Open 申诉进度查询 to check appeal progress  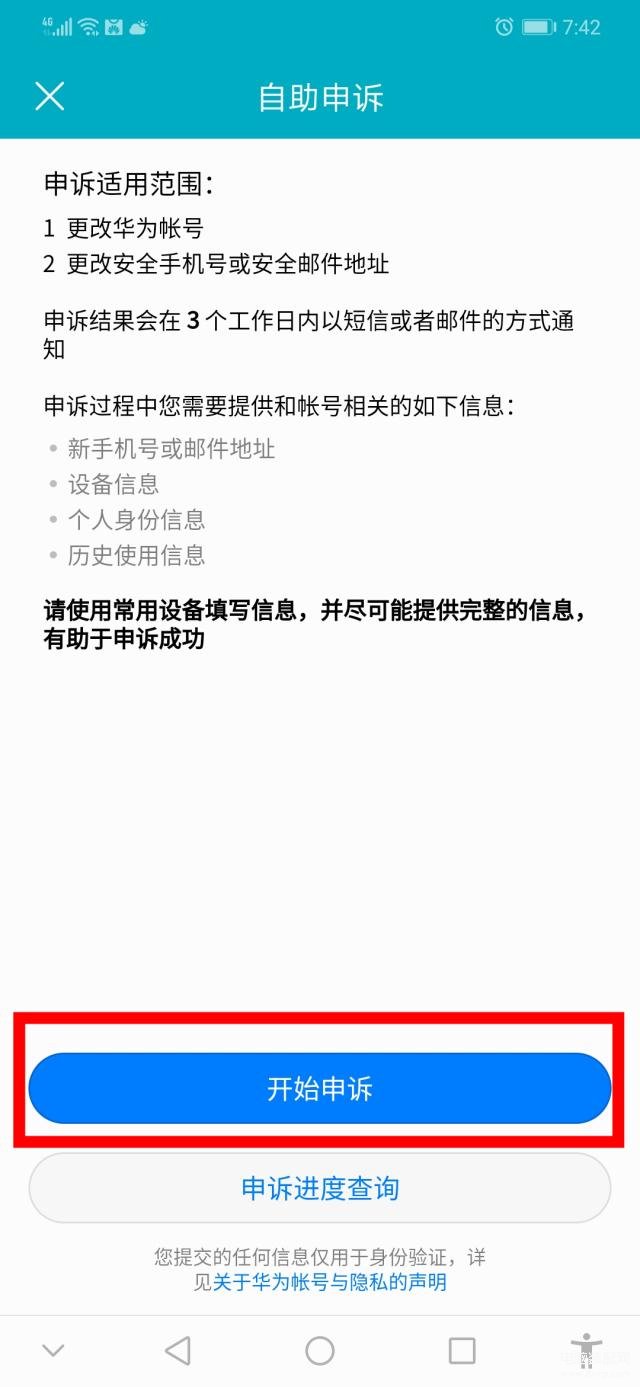319,1188
